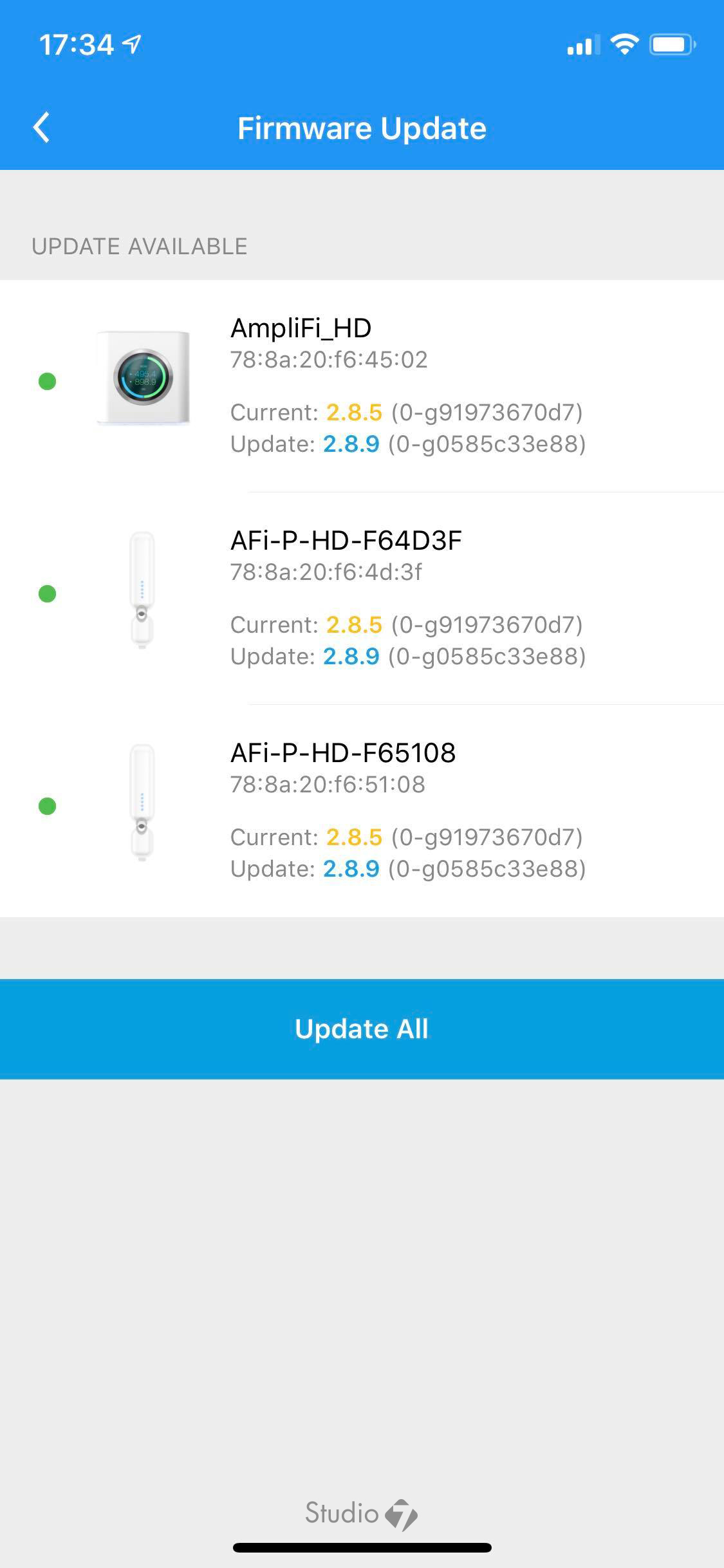Go back from Firmware Update
724x1568 pixels.
pos(42,127)
